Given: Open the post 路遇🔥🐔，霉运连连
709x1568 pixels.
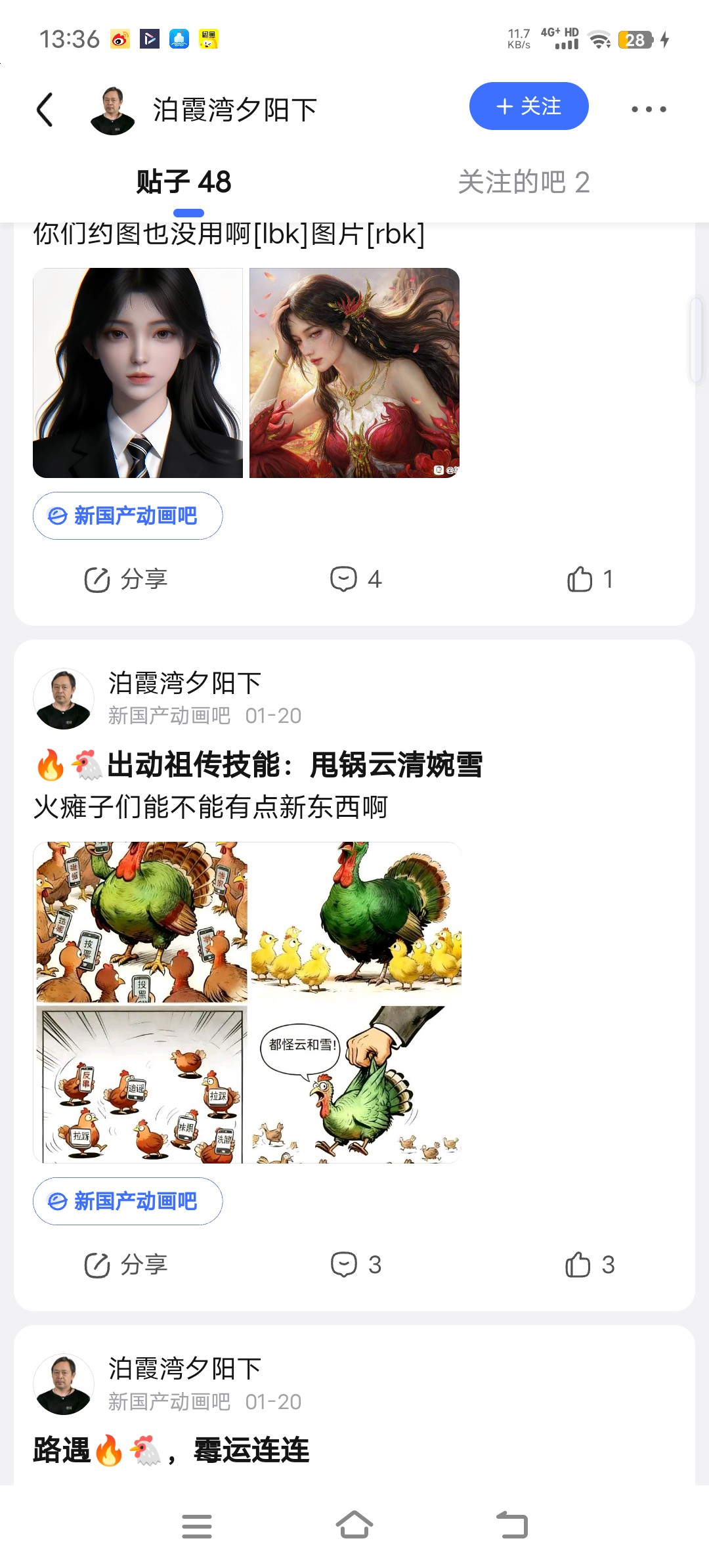Looking at the screenshot, I should click(x=171, y=1450).
